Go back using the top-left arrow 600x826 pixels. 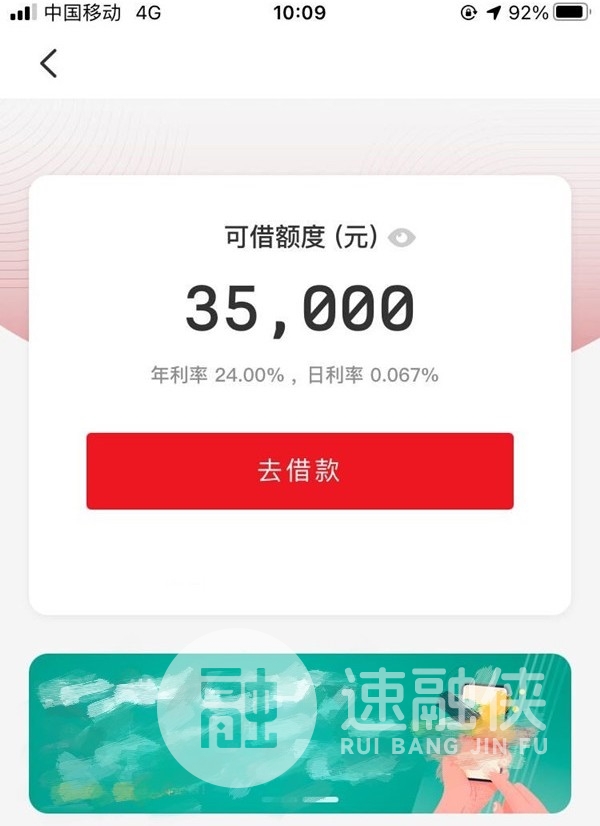tap(48, 63)
